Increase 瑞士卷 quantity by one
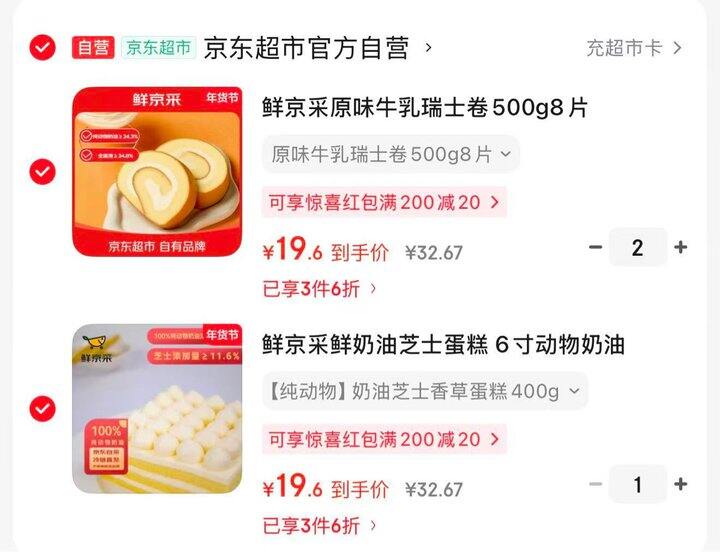 (x=681, y=248)
